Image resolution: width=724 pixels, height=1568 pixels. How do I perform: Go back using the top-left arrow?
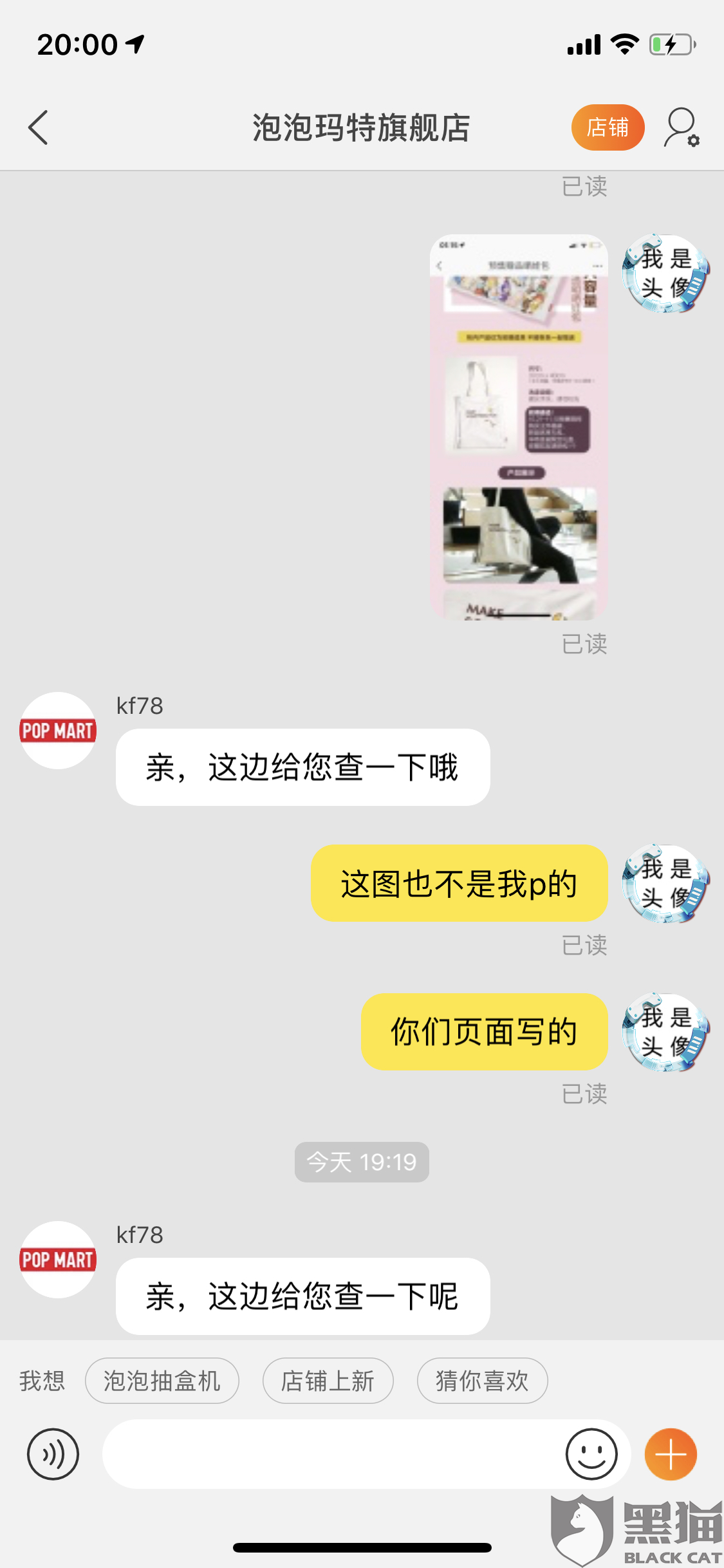(x=39, y=127)
